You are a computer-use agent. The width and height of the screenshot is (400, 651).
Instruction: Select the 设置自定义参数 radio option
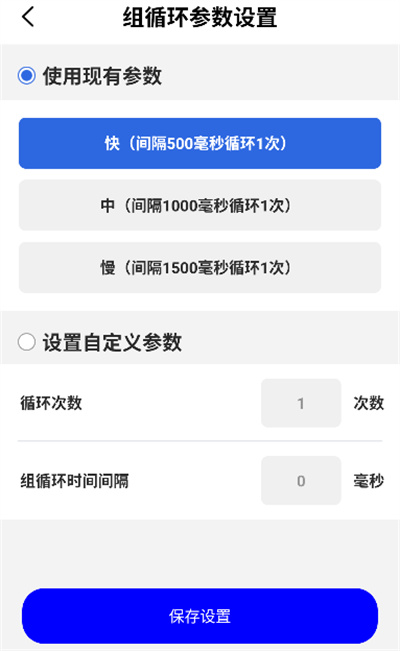pos(27,342)
